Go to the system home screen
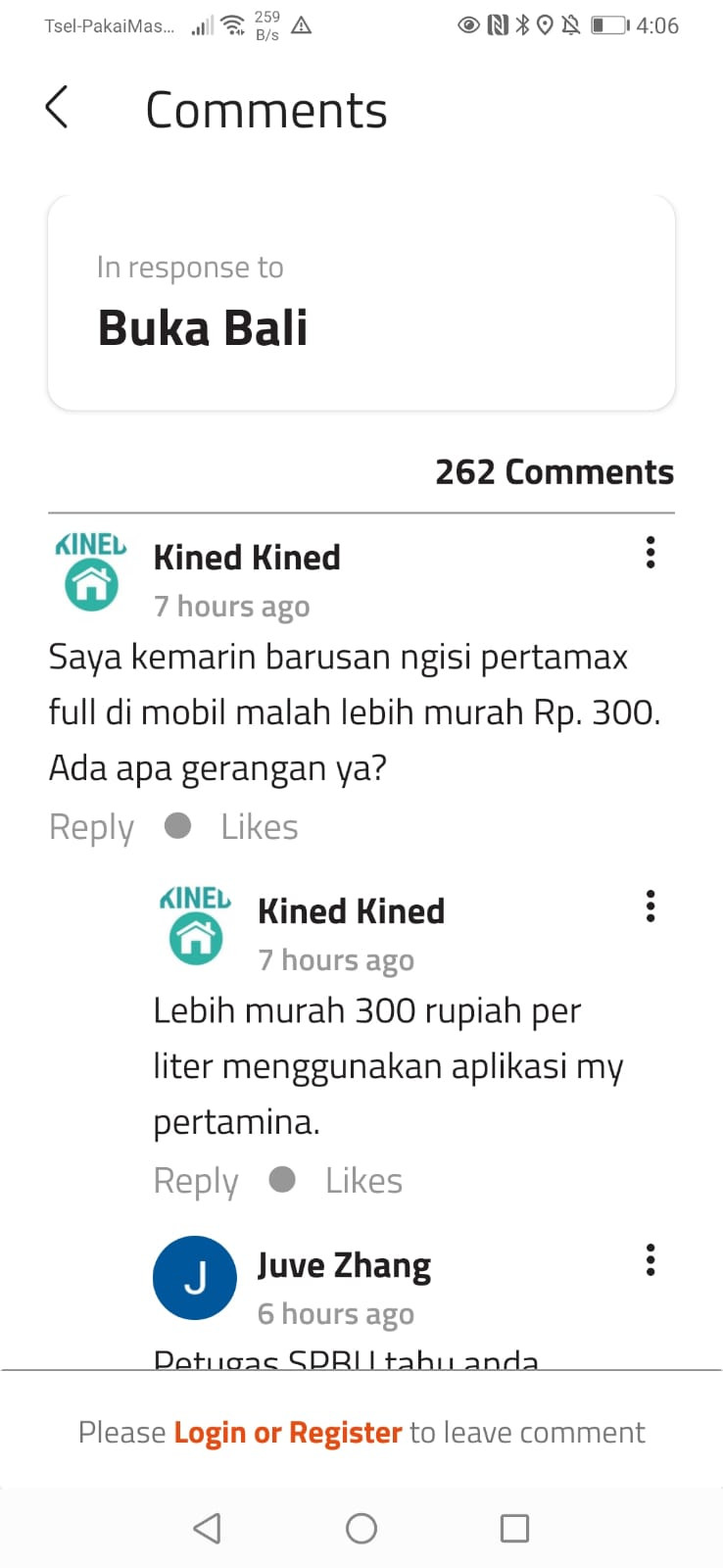Viewport: 723px width, 1568px height. (361, 1528)
